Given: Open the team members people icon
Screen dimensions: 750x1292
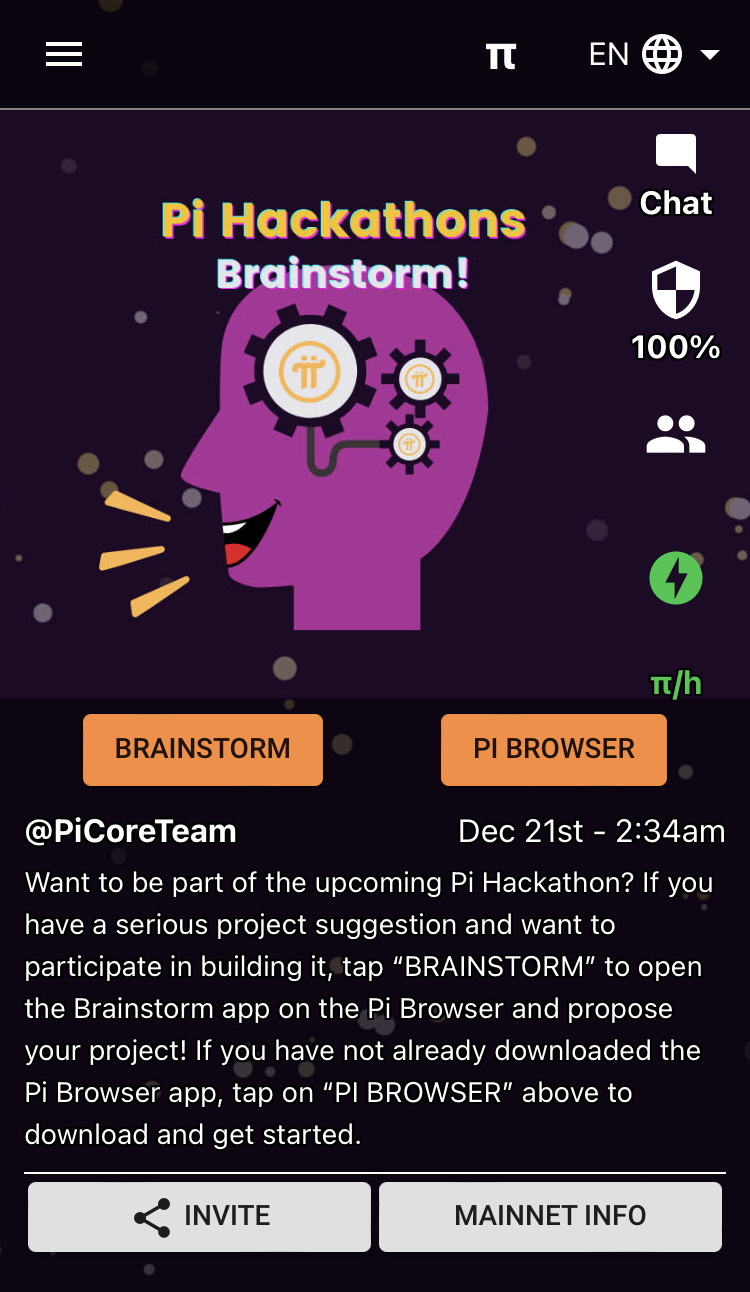Looking at the screenshot, I should click(676, 435).
